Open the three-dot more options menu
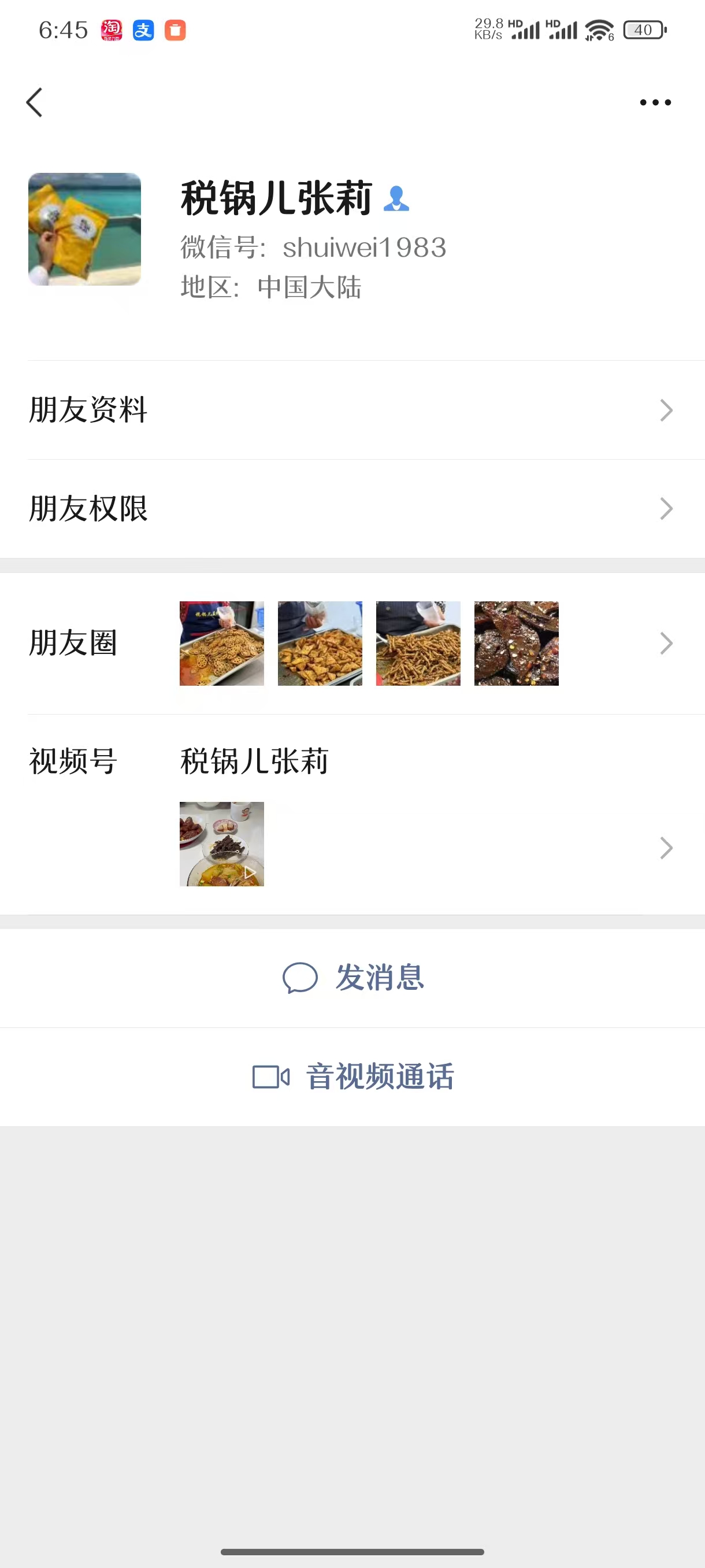Image resolution: width=705 pixels, height=1568 pixels. (x=655, y=102)
